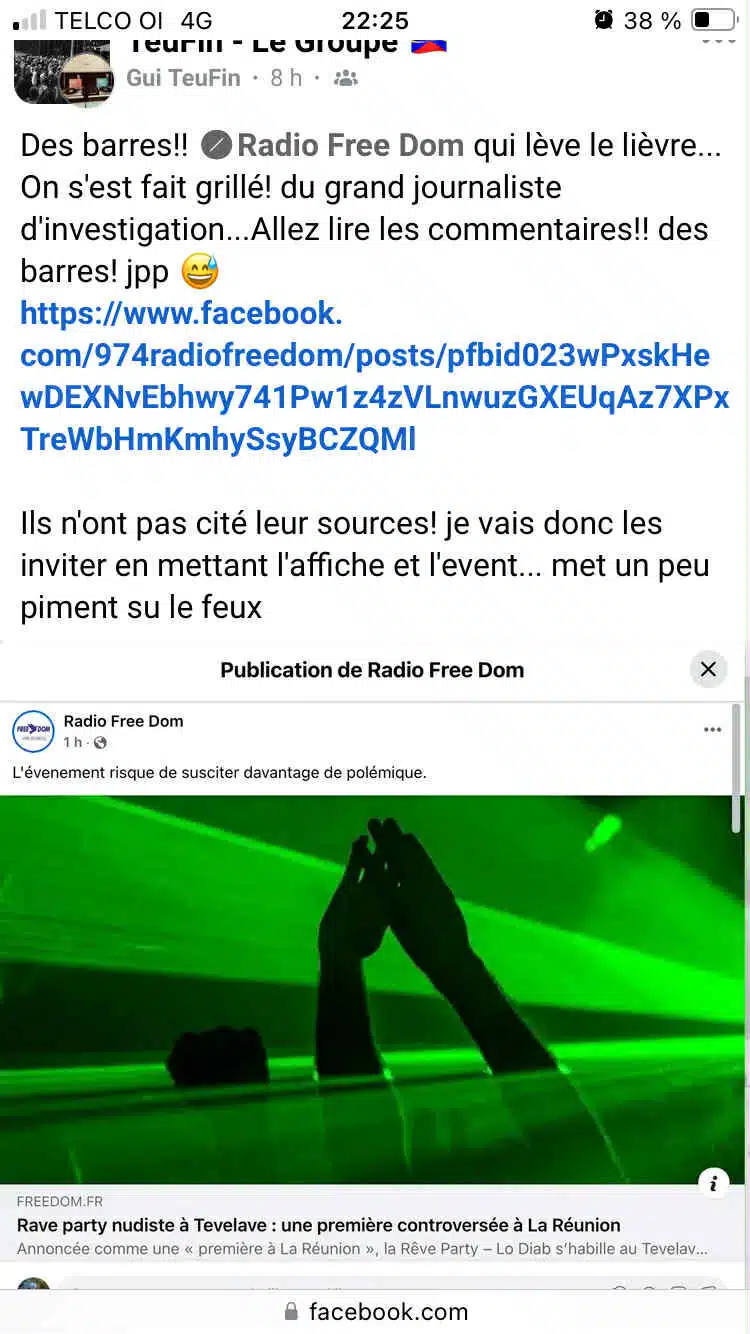Open options menu of Radio Free Dom post

coord(712,730)
